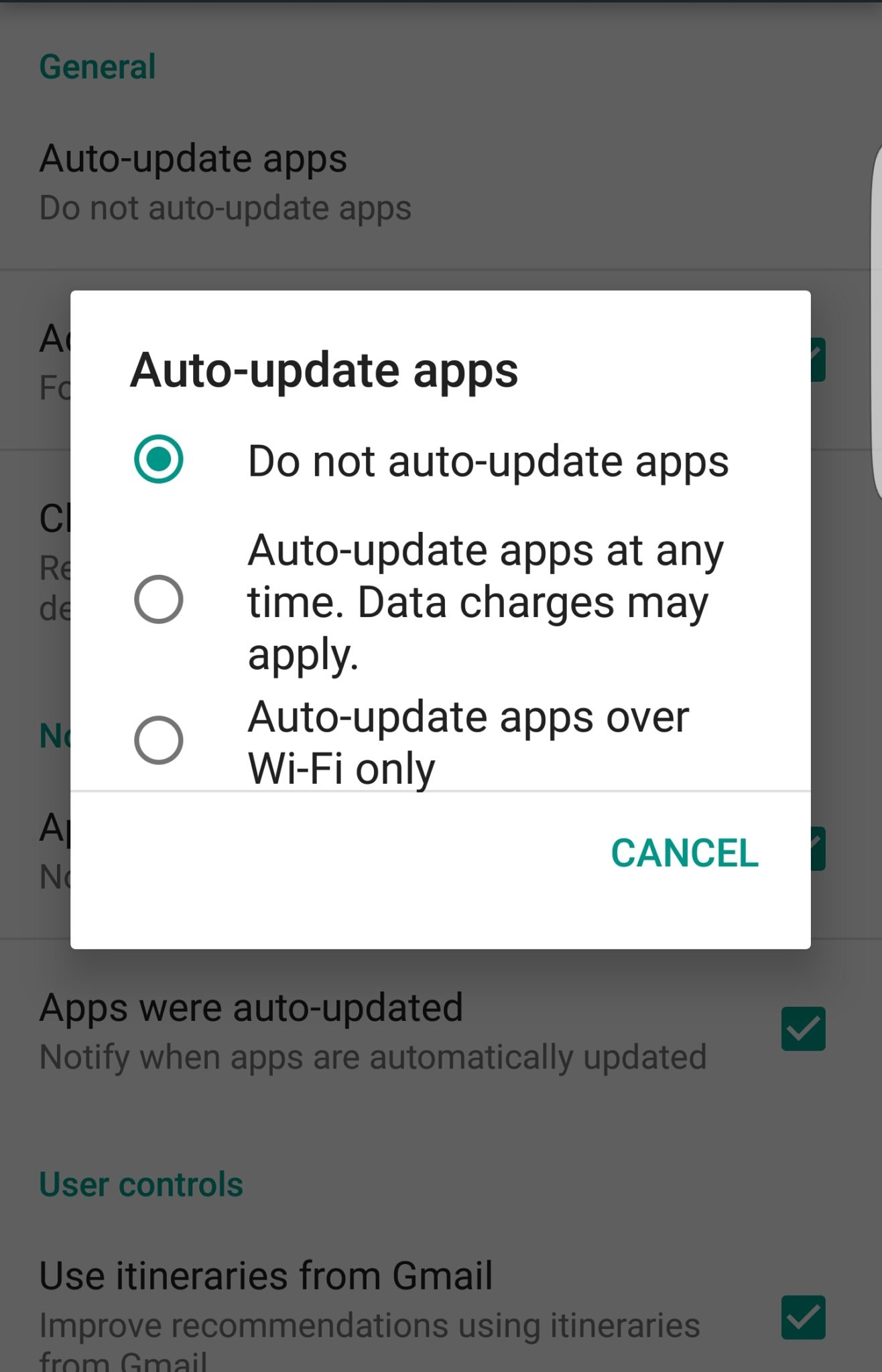Dismiss dialog with Cancel button
The width and height of the screenshot is (882, 1372).
684,853
